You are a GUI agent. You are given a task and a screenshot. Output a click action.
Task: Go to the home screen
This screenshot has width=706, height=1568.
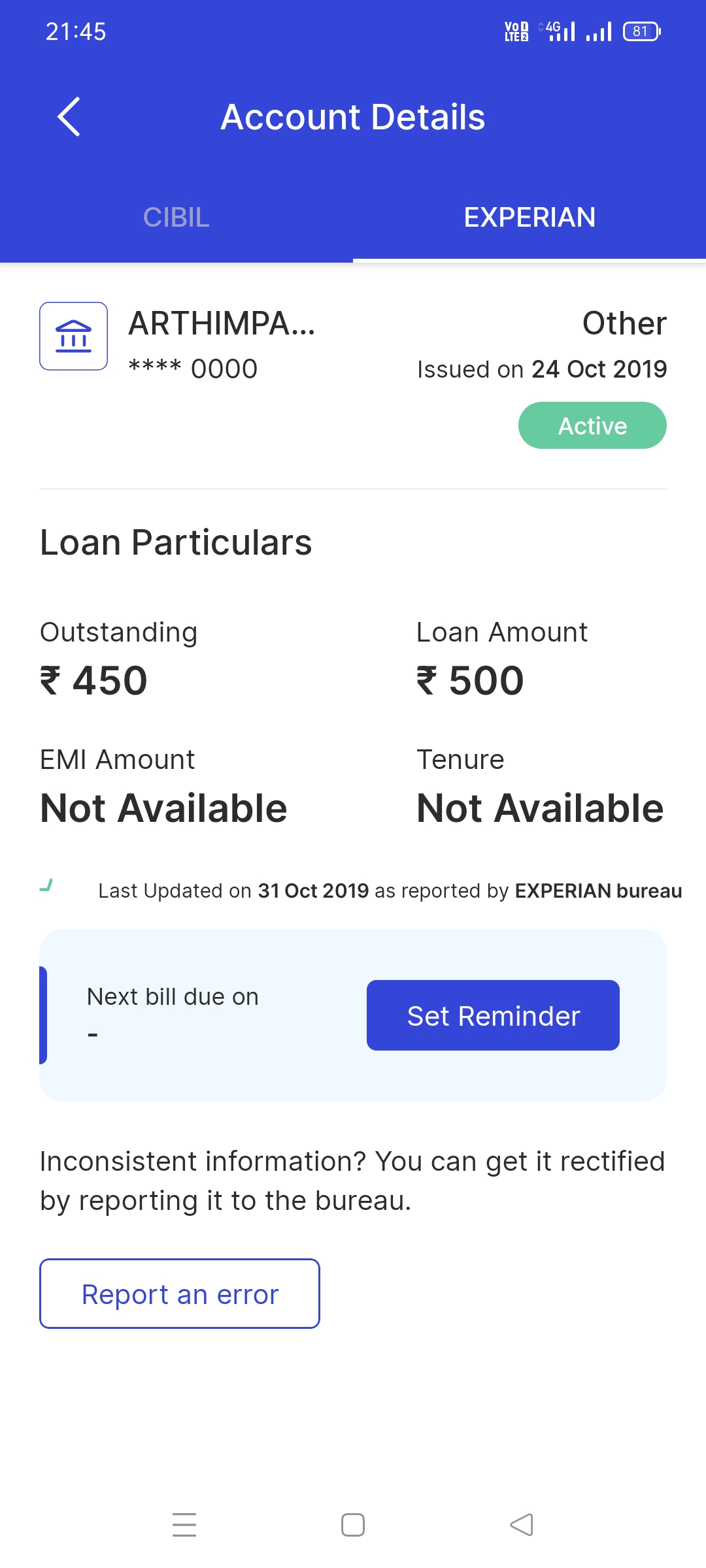[353, 1525]
